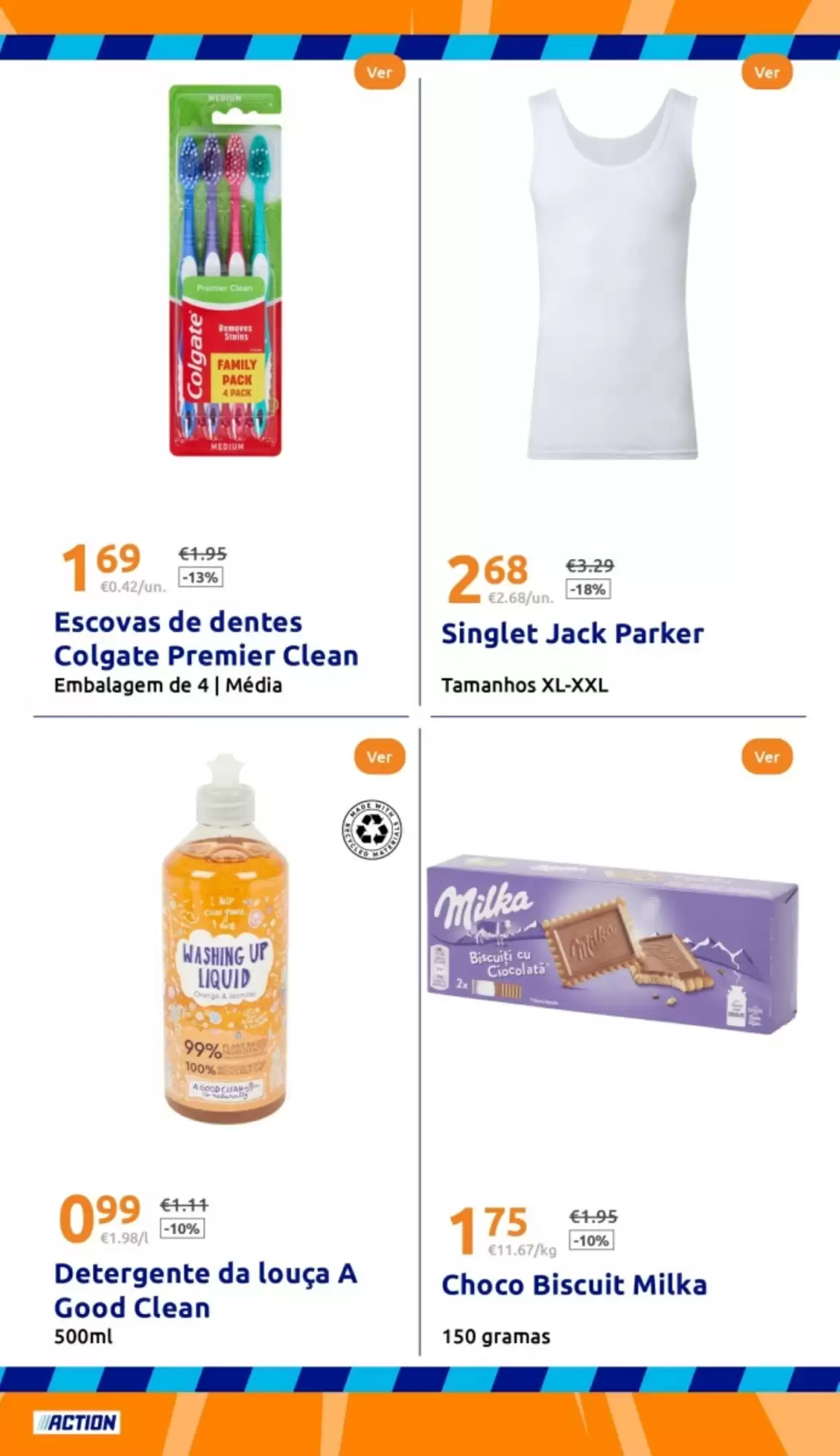Tap Ver on Colgate Premier Clean toothbrushes
Image resolution: width=840 pixels, height=1456 pixels.
[x=379, y=73]
